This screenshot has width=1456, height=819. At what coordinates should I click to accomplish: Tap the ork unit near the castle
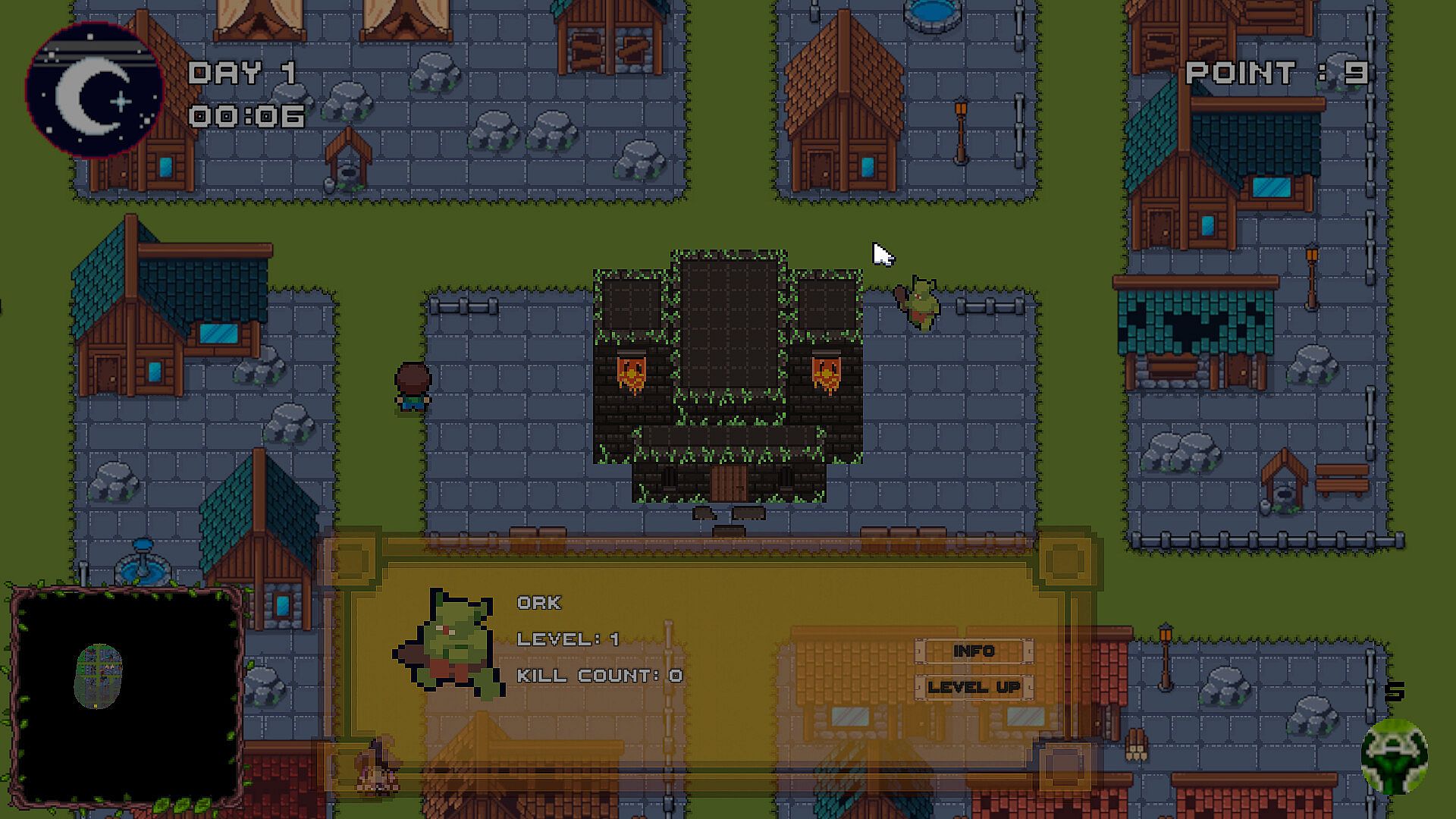click(x=920, y=303)
